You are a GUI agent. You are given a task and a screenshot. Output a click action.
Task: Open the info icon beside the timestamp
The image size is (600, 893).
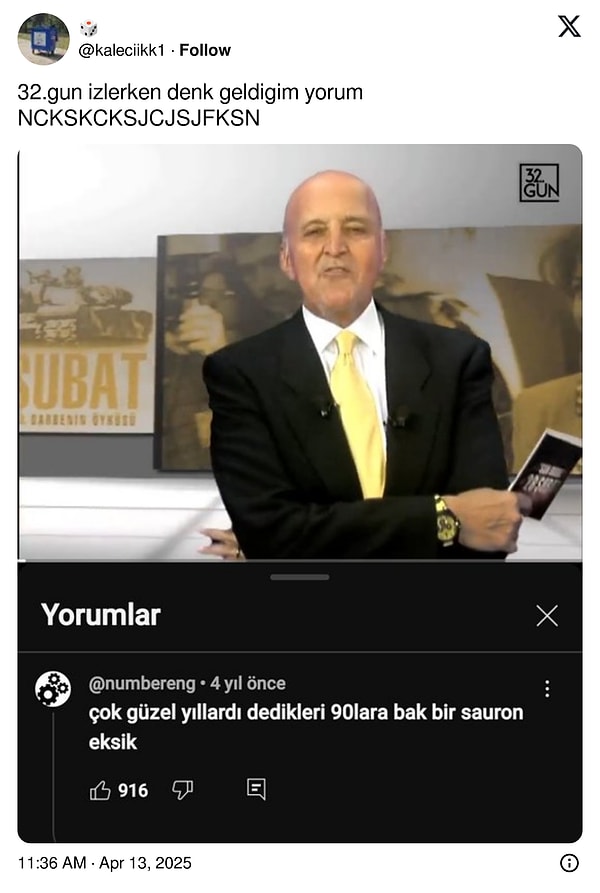pos(569,863)
